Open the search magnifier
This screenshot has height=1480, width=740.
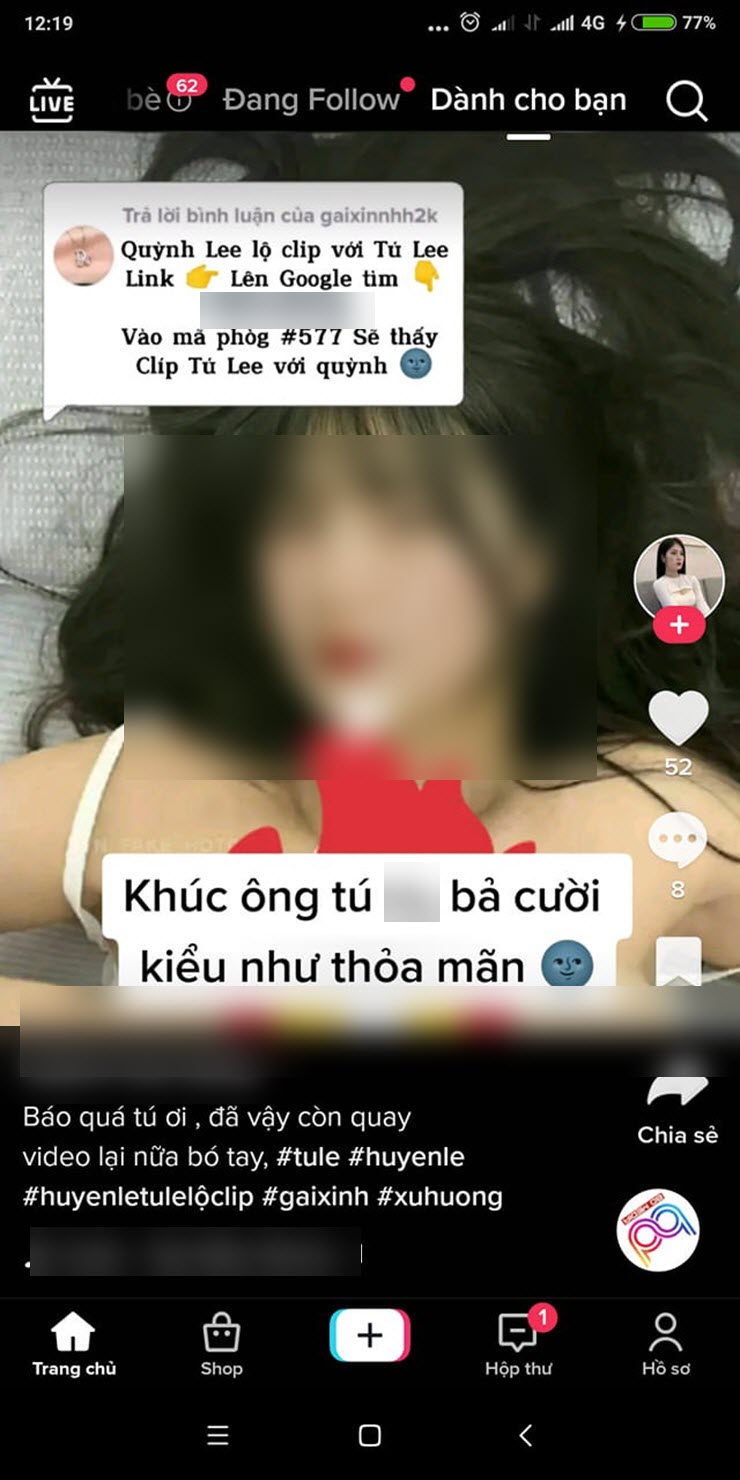pyautogui.click(x=686, y=101)
